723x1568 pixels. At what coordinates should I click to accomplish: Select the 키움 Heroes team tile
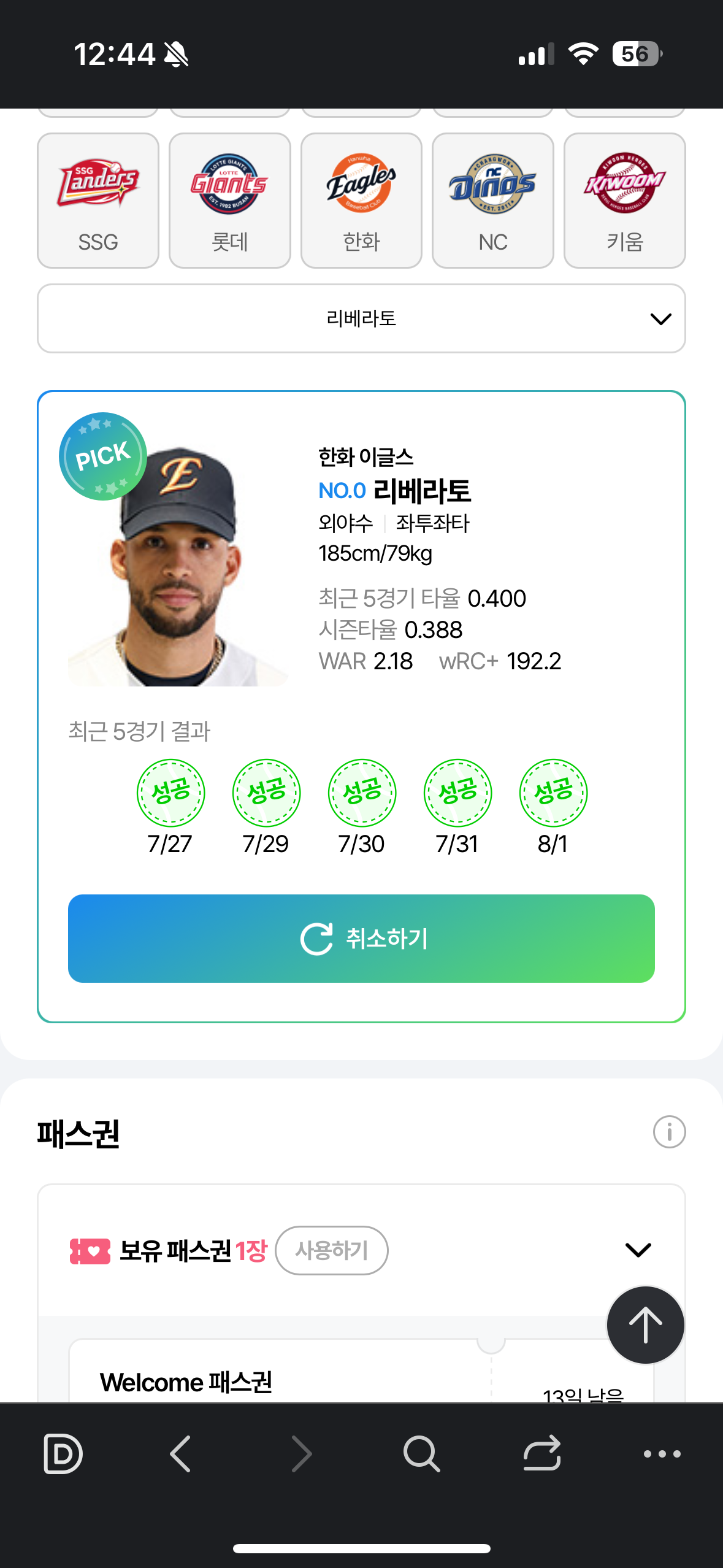coord(624,201)
